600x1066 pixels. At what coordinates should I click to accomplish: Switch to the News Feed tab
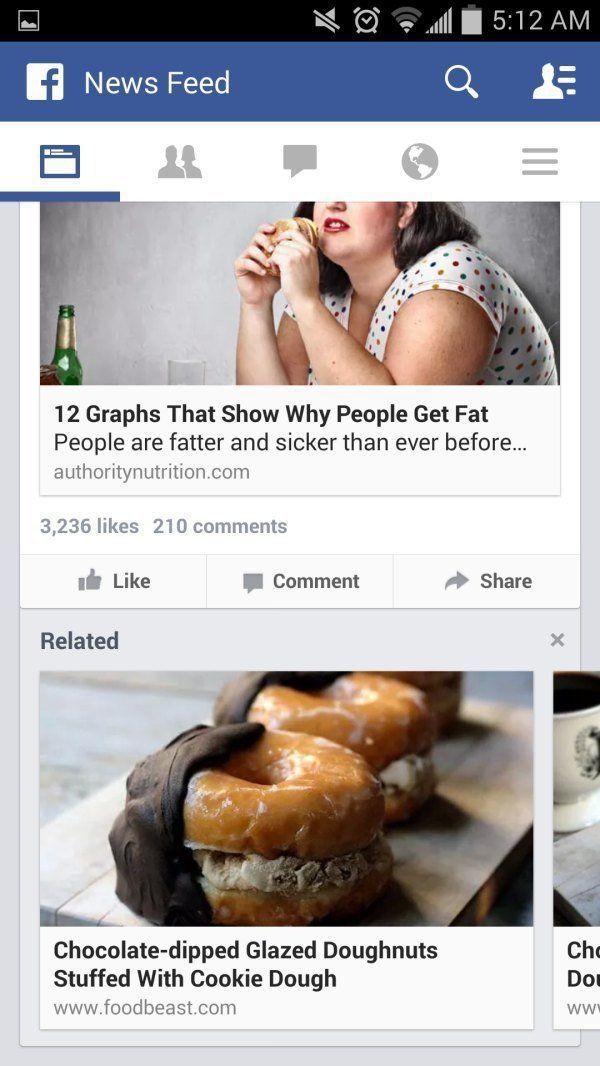[60, 161]
